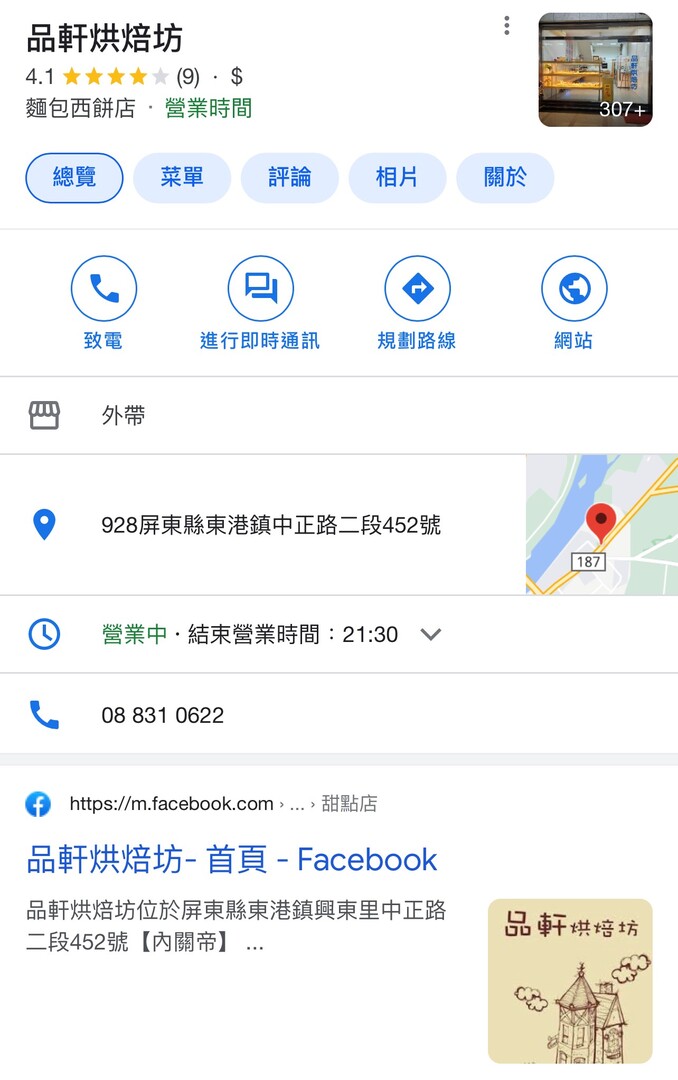Switch to the 相片 tab
The width and height of the screenshot is (678, 1080).
(397, 178)
